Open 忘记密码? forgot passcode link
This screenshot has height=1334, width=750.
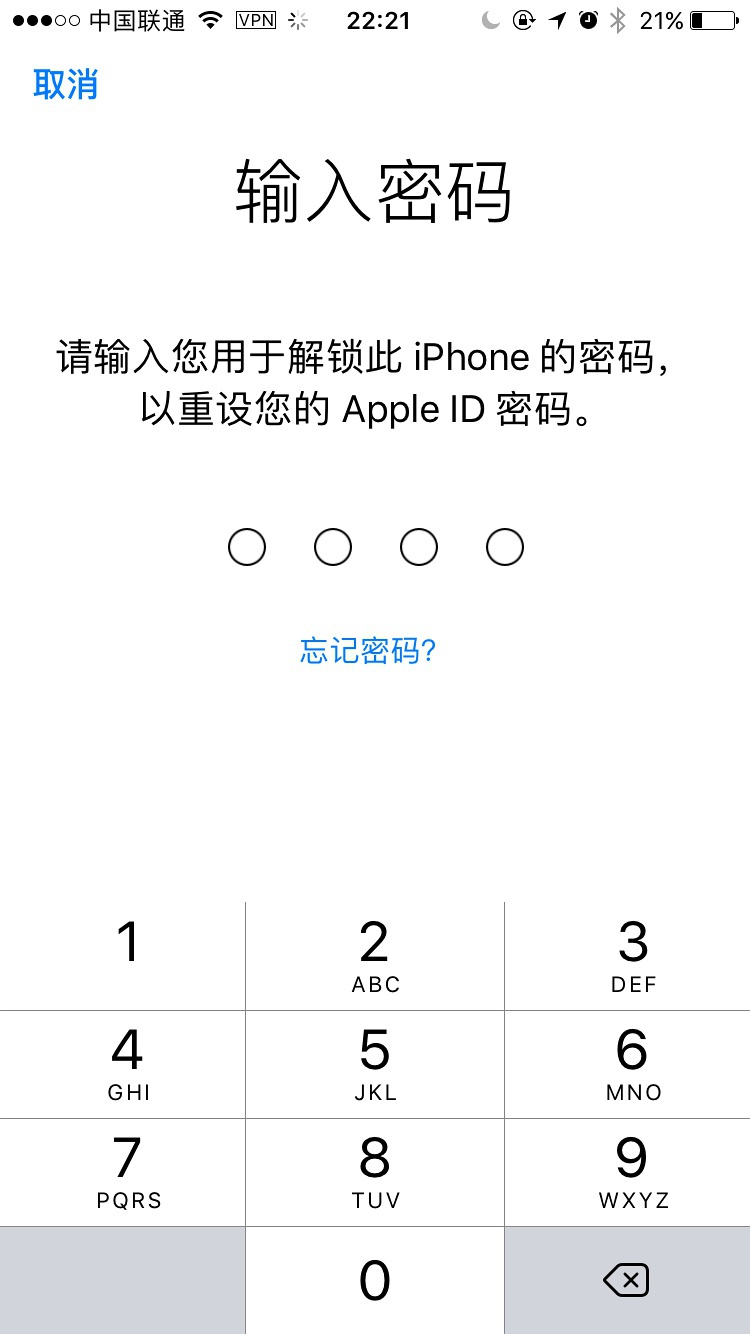[367, 650]
